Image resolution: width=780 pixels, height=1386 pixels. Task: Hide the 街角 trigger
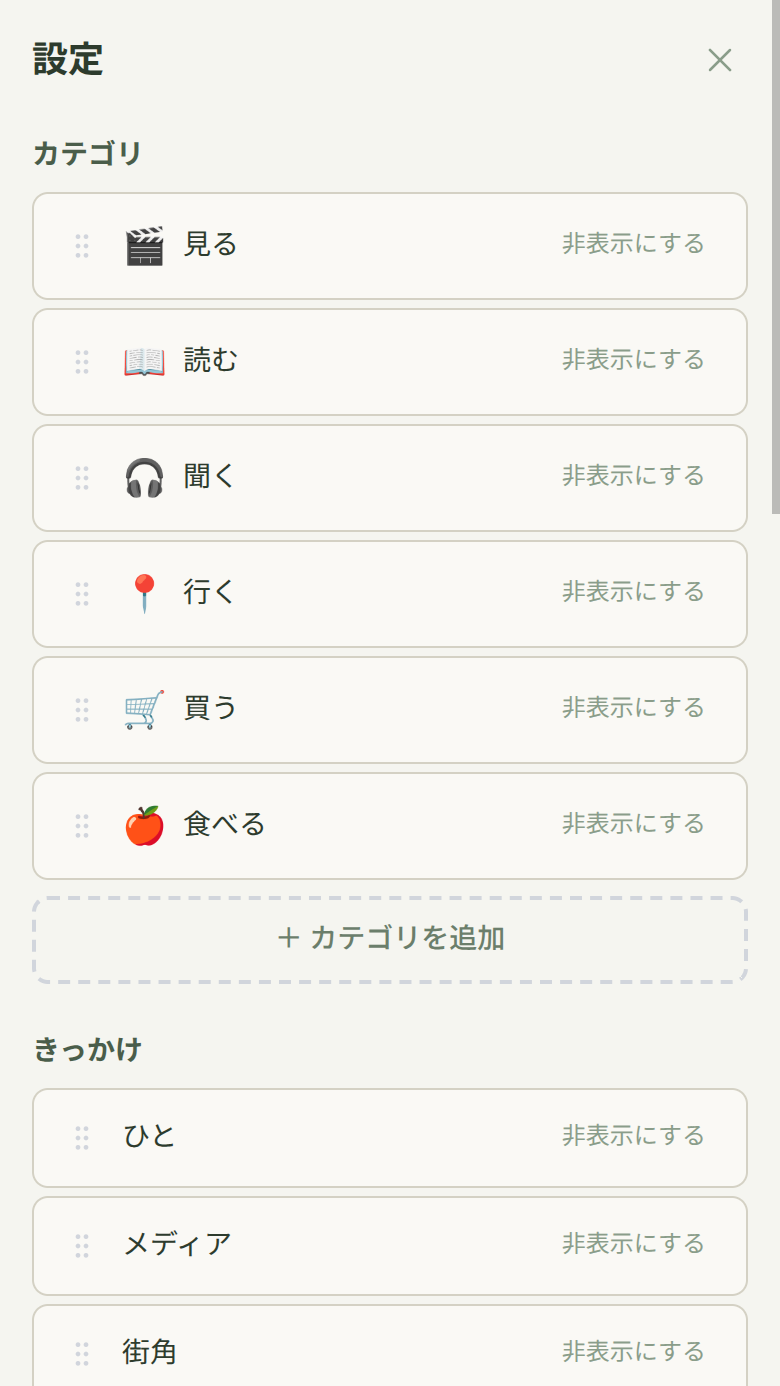(633, 1352)
